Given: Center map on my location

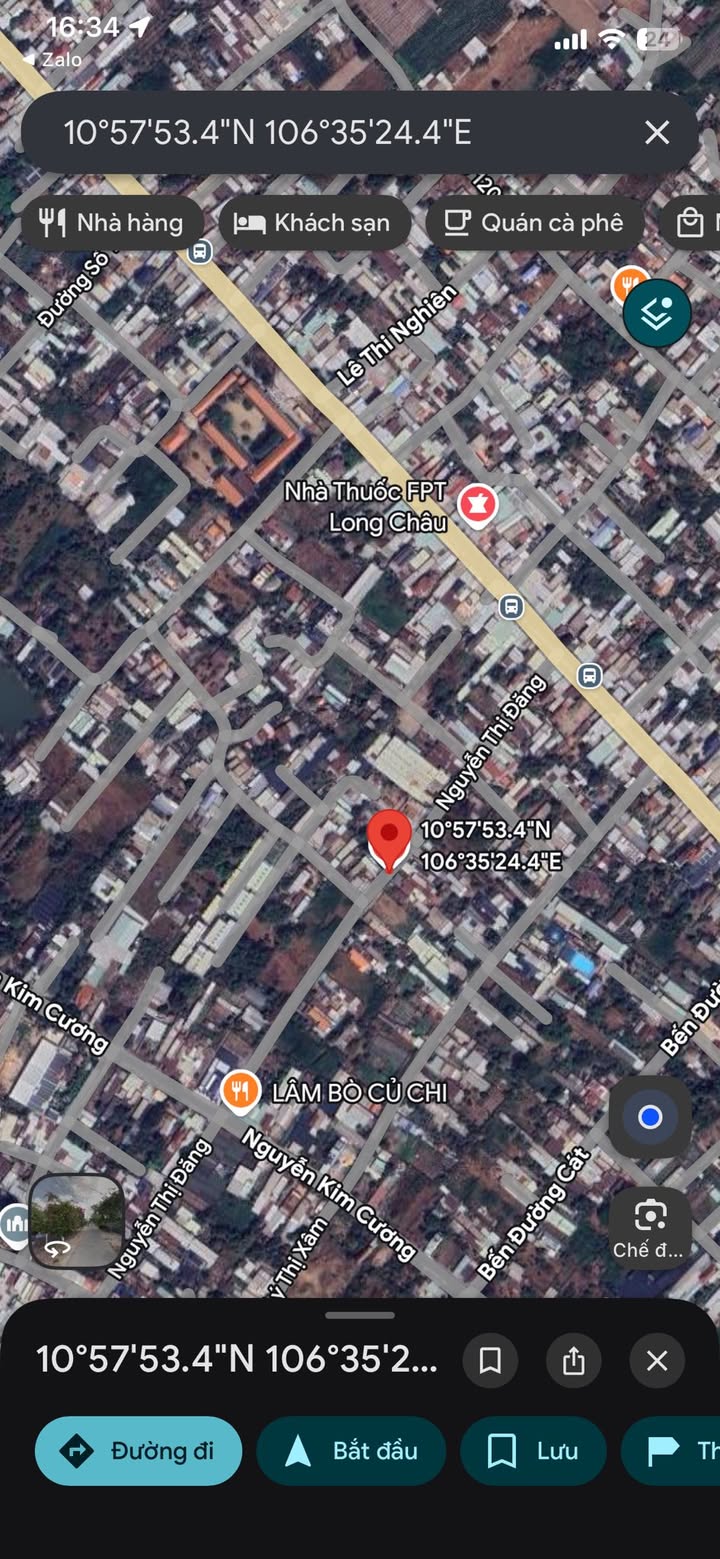Looking at the screenshot, I should [650, 1117].
